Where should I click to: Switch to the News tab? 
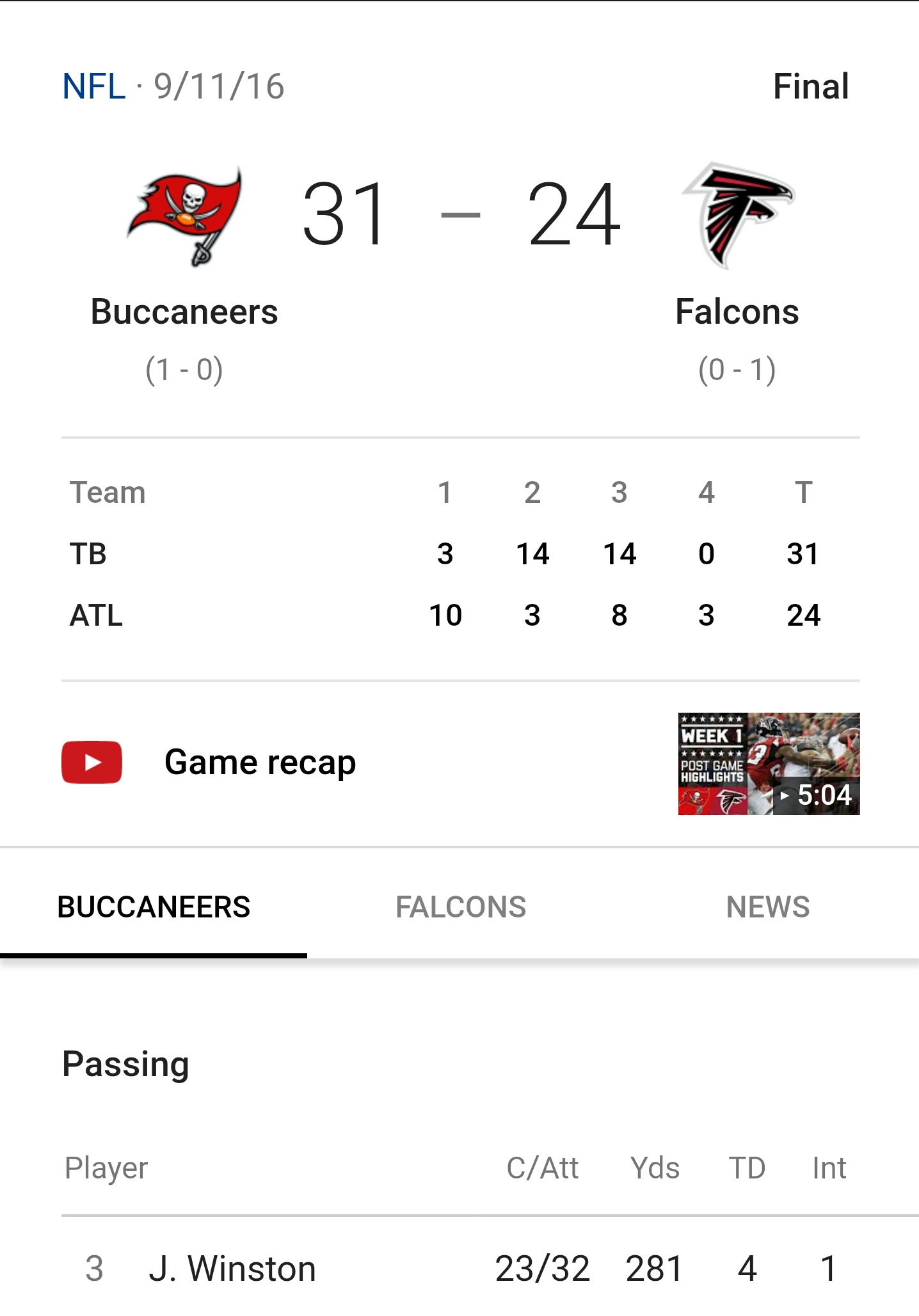point(767,907)
